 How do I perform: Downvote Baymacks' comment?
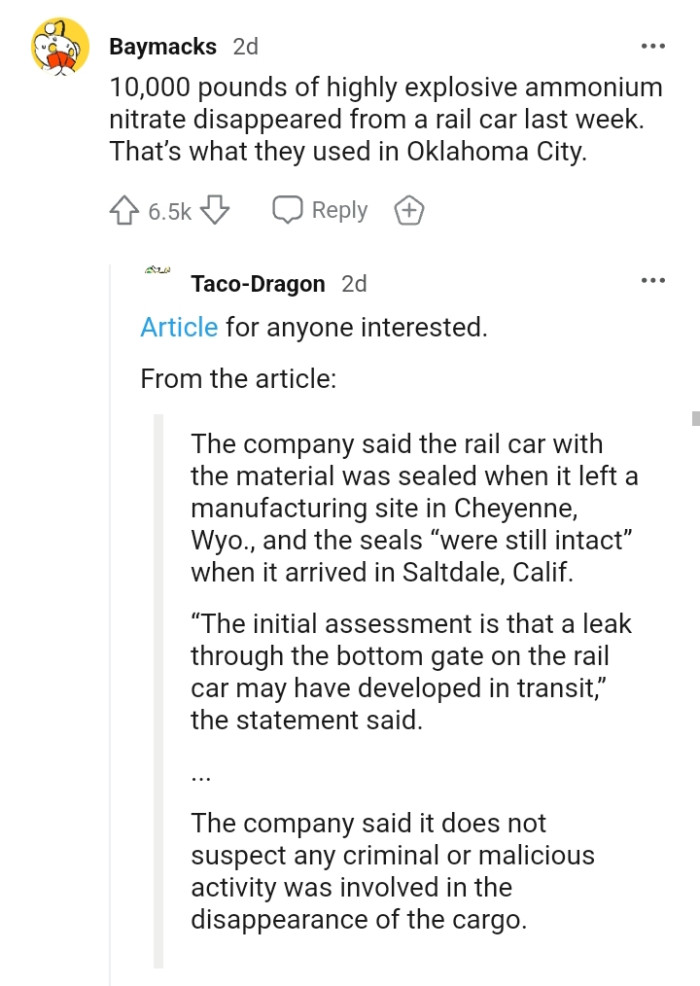216,210
